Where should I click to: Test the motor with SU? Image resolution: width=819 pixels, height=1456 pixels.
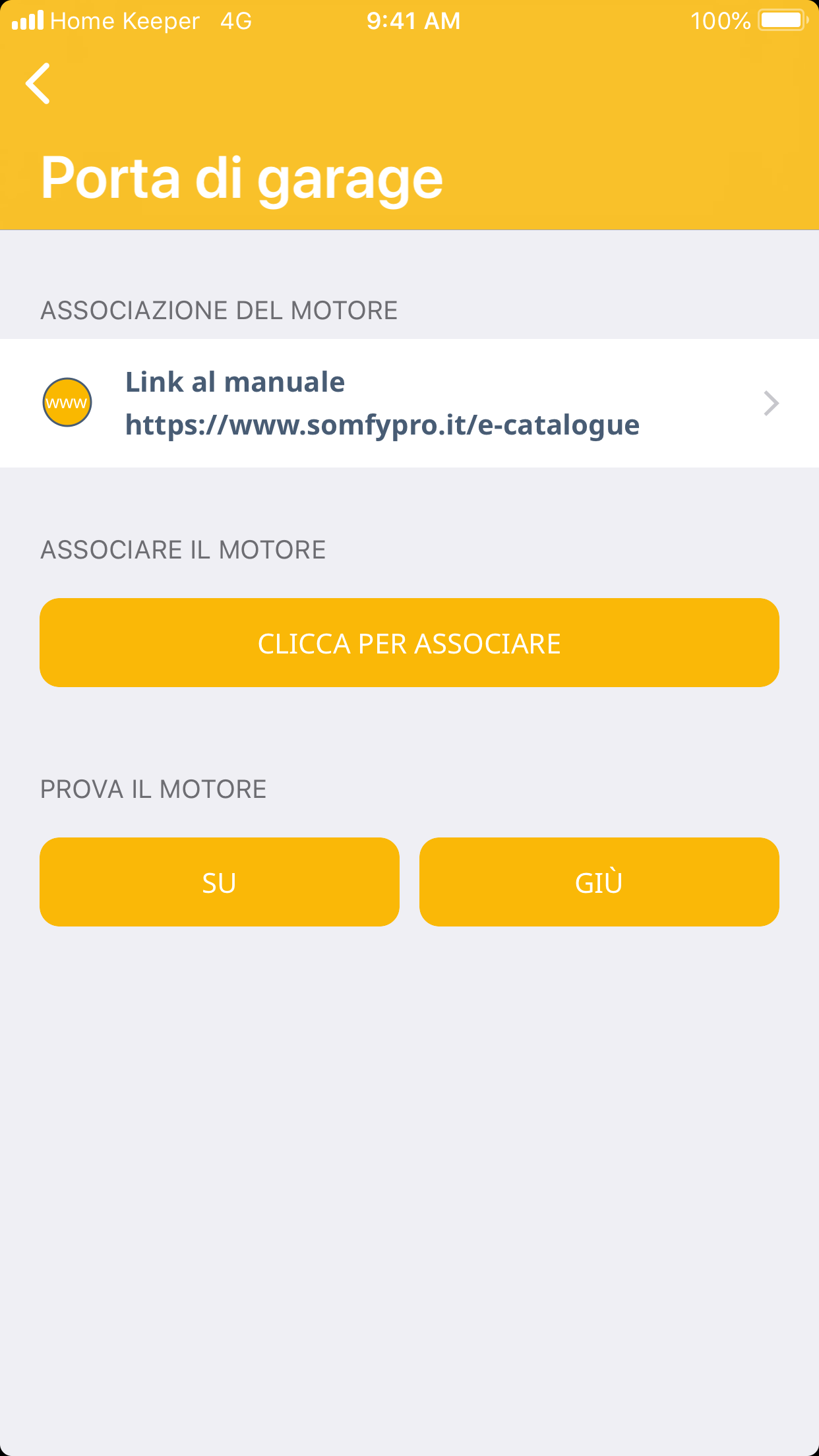point(219,882)
